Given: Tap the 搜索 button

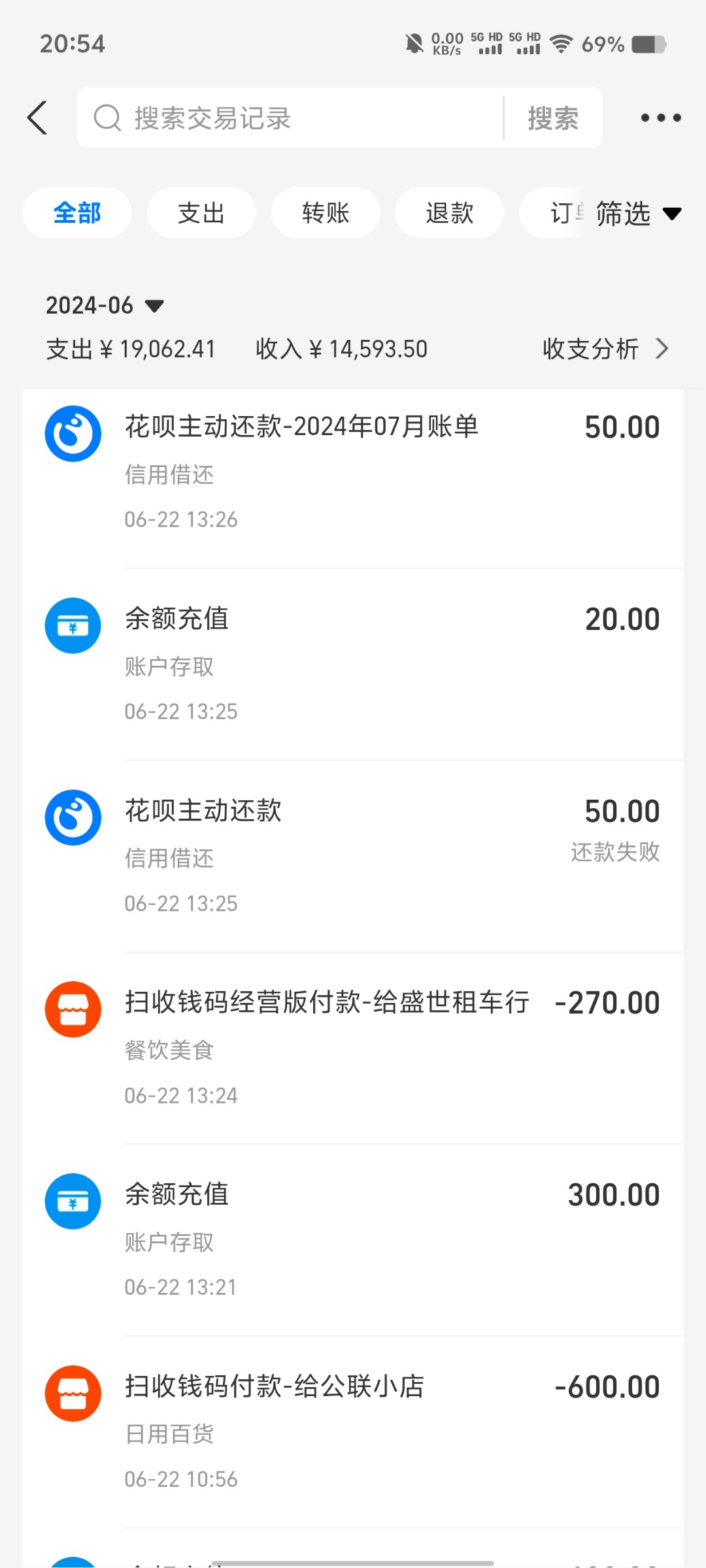Looking at the screenshot, I should (553, 118).
